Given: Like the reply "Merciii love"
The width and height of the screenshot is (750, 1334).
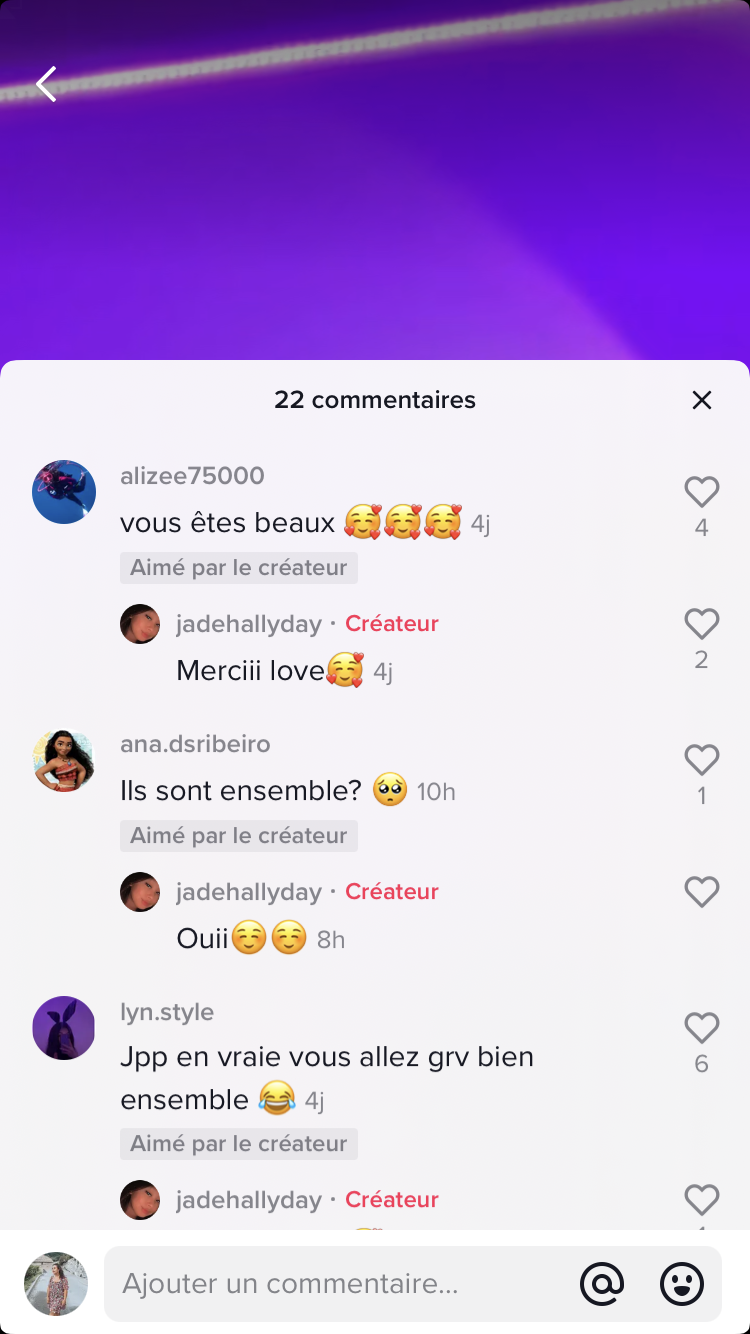Looking at the screenshot, I should pos(702,624).
